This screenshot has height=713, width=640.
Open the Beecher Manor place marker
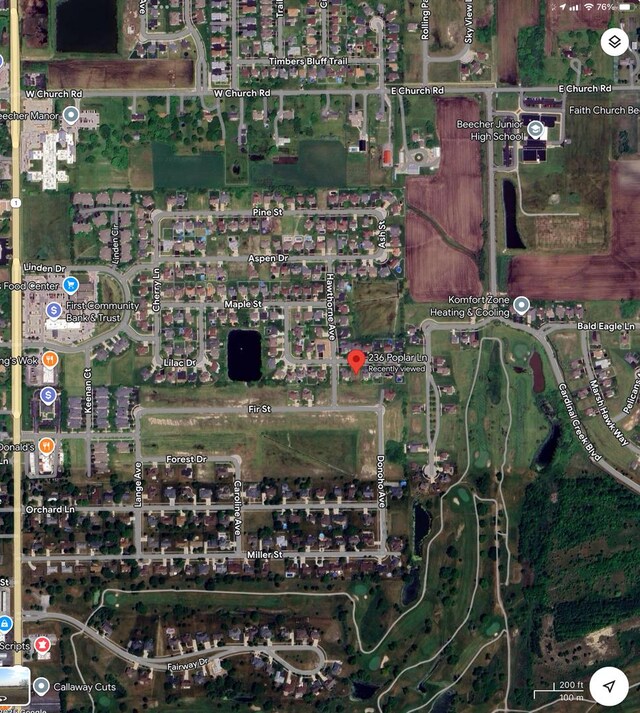point(70,115)
